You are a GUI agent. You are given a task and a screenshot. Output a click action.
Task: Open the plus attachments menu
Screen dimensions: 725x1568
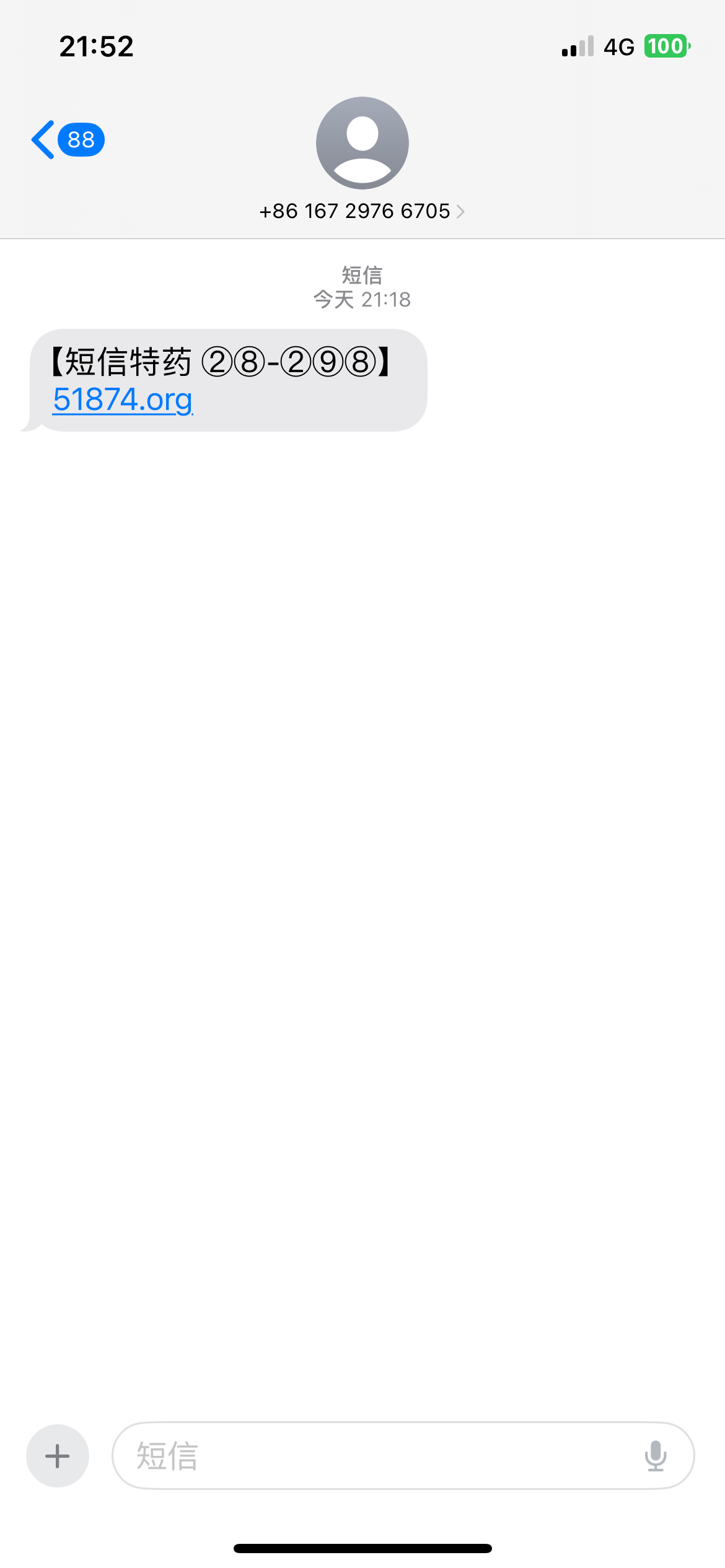tap(57, 1456)
